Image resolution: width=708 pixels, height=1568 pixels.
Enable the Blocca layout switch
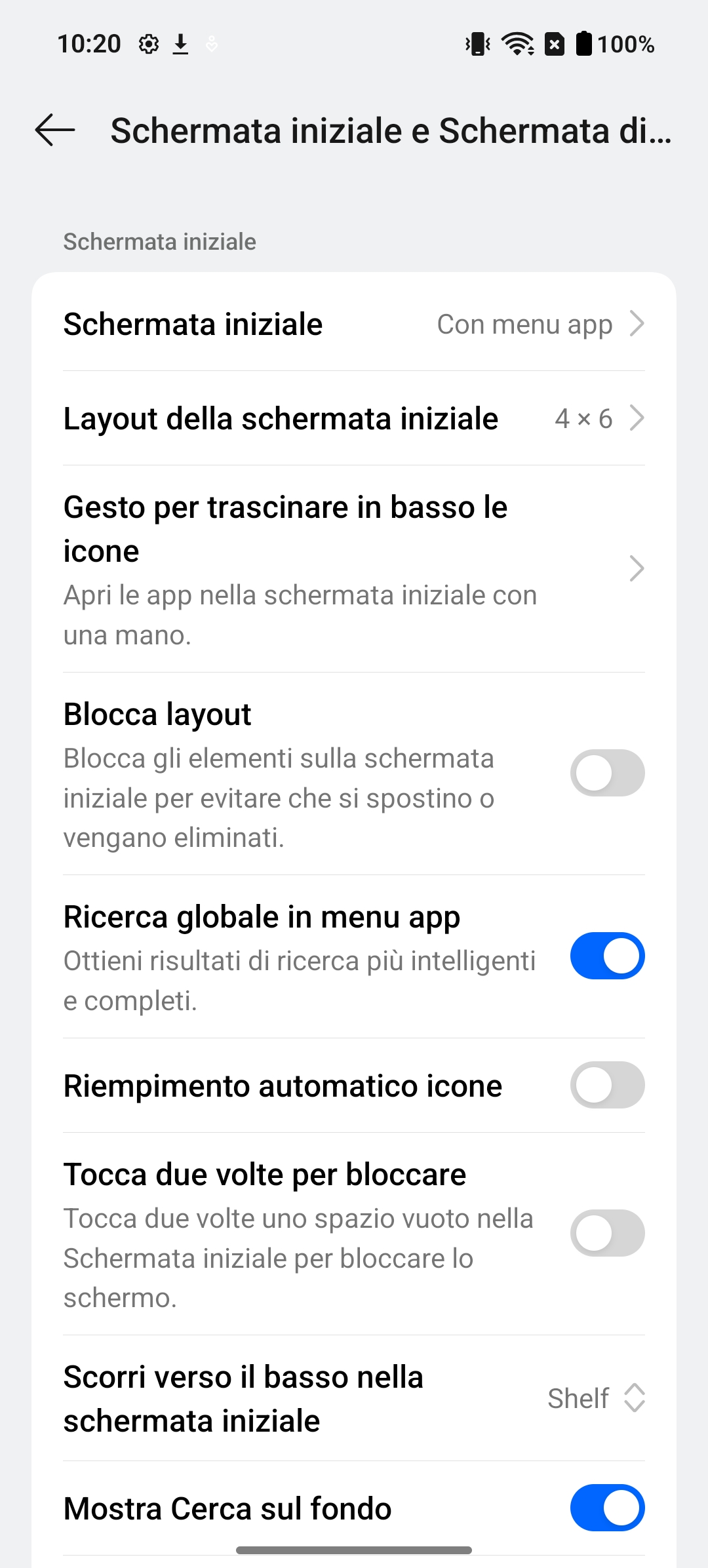click(x=607, y=773)
